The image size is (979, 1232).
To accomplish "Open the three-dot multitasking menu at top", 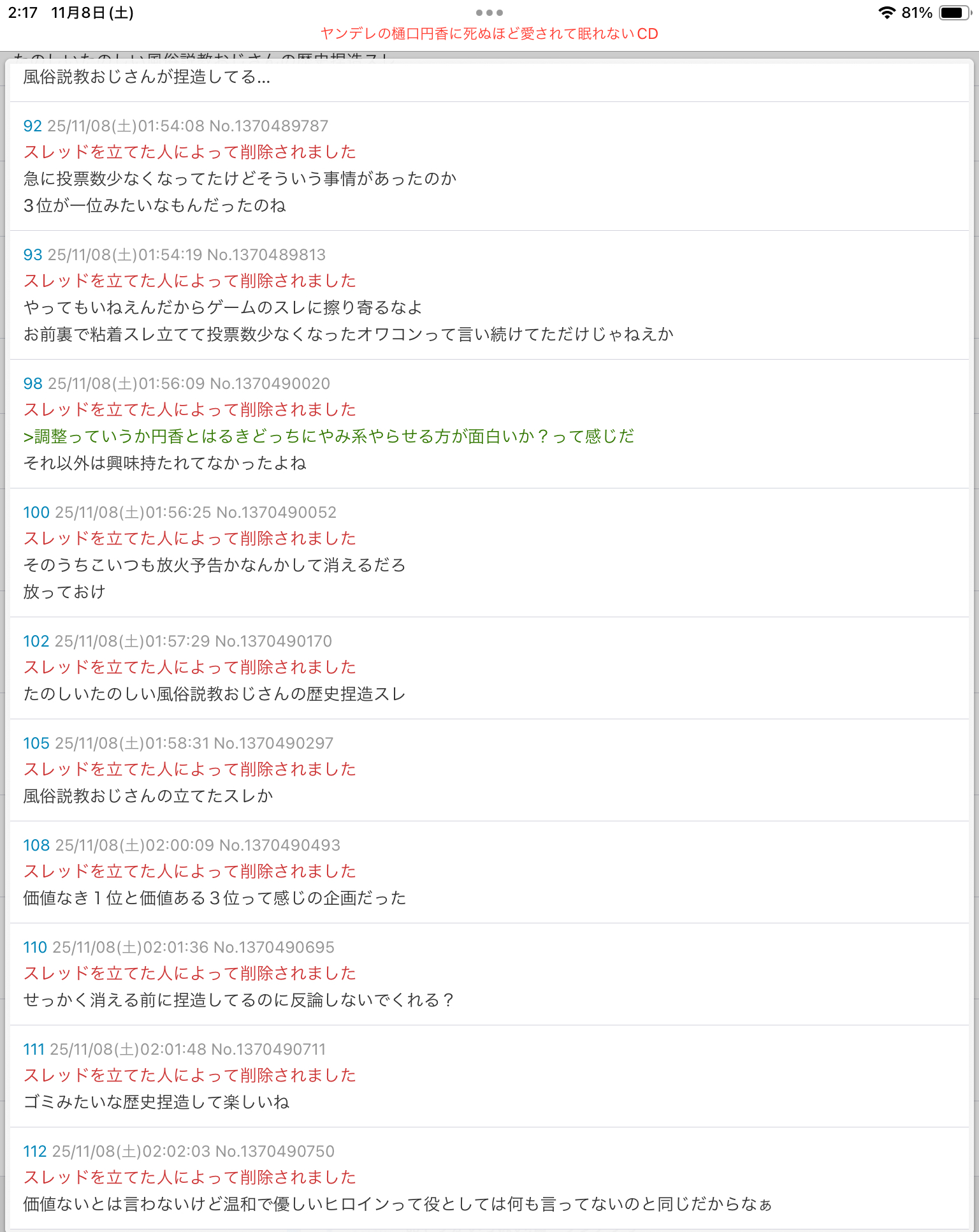I will [489, 13].
